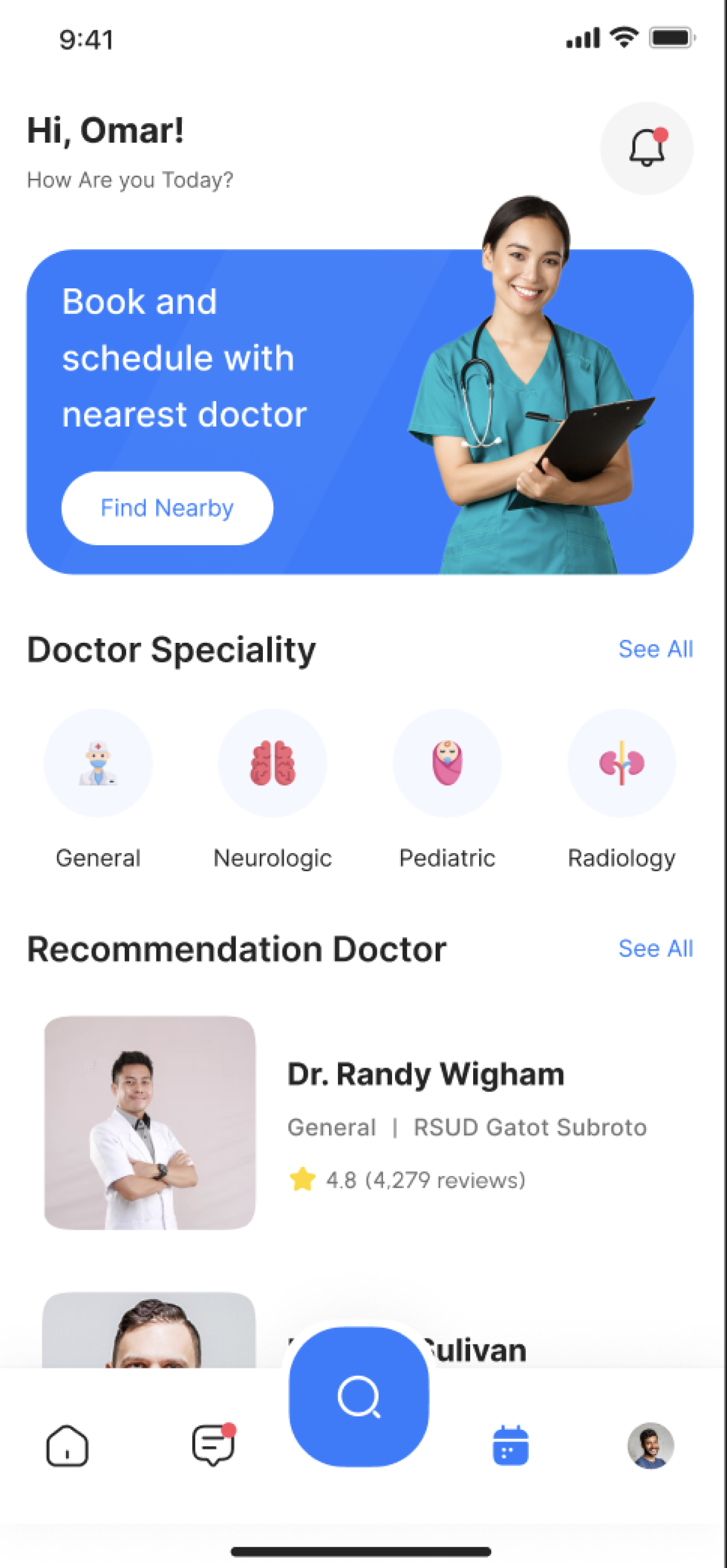Screen dimensions: 727x1568
Task: Go to the Home tab
Action: (x=67, y=1446)
